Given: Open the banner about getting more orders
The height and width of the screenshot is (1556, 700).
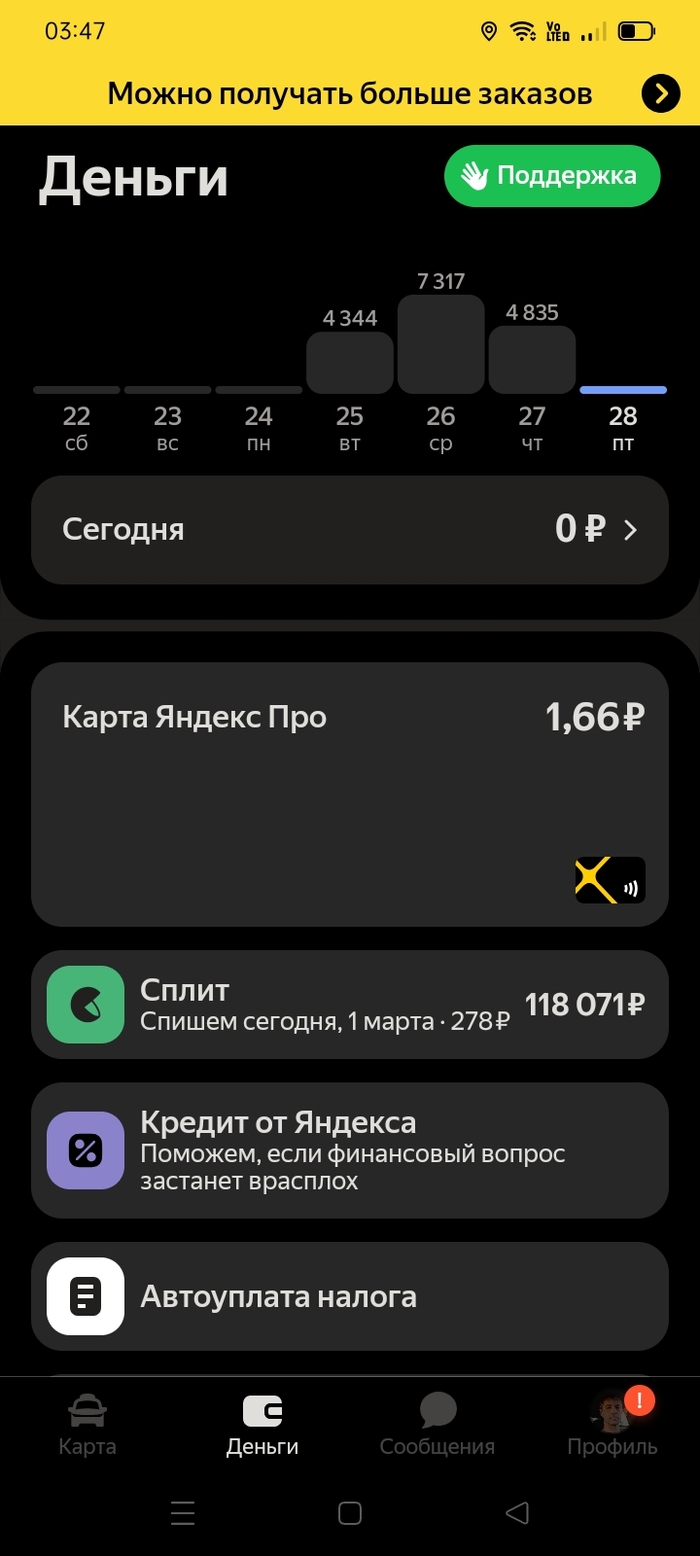Looking at the screenshot, I should tap(350, 94).
